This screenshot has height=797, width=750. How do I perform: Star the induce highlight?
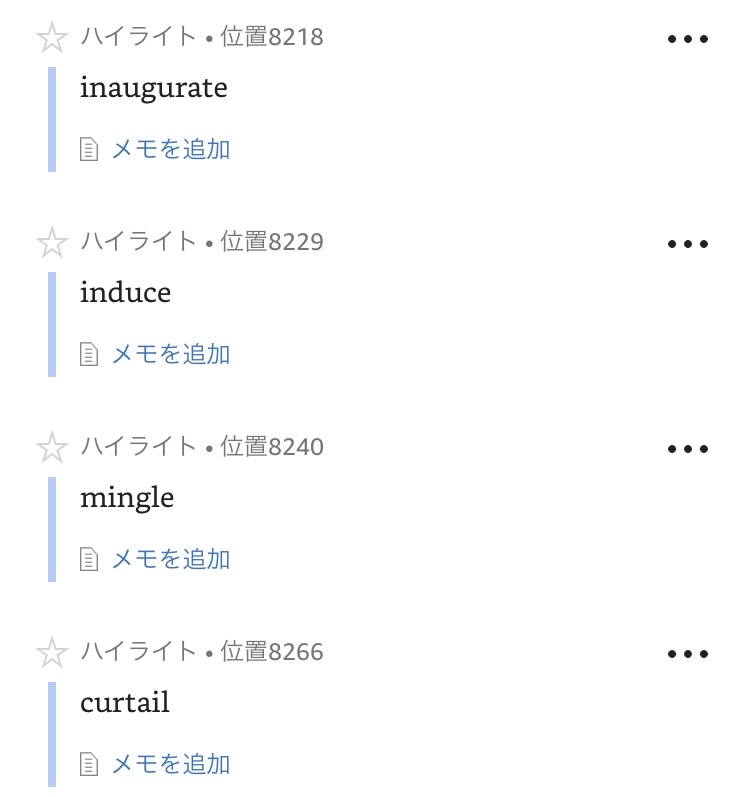click(51, 243)
